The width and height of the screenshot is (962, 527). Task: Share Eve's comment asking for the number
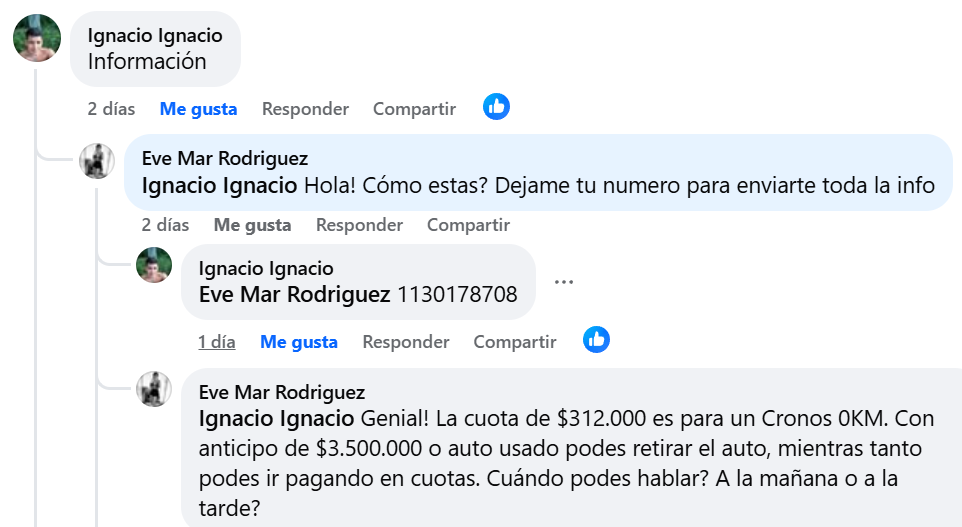coord(468,225)
